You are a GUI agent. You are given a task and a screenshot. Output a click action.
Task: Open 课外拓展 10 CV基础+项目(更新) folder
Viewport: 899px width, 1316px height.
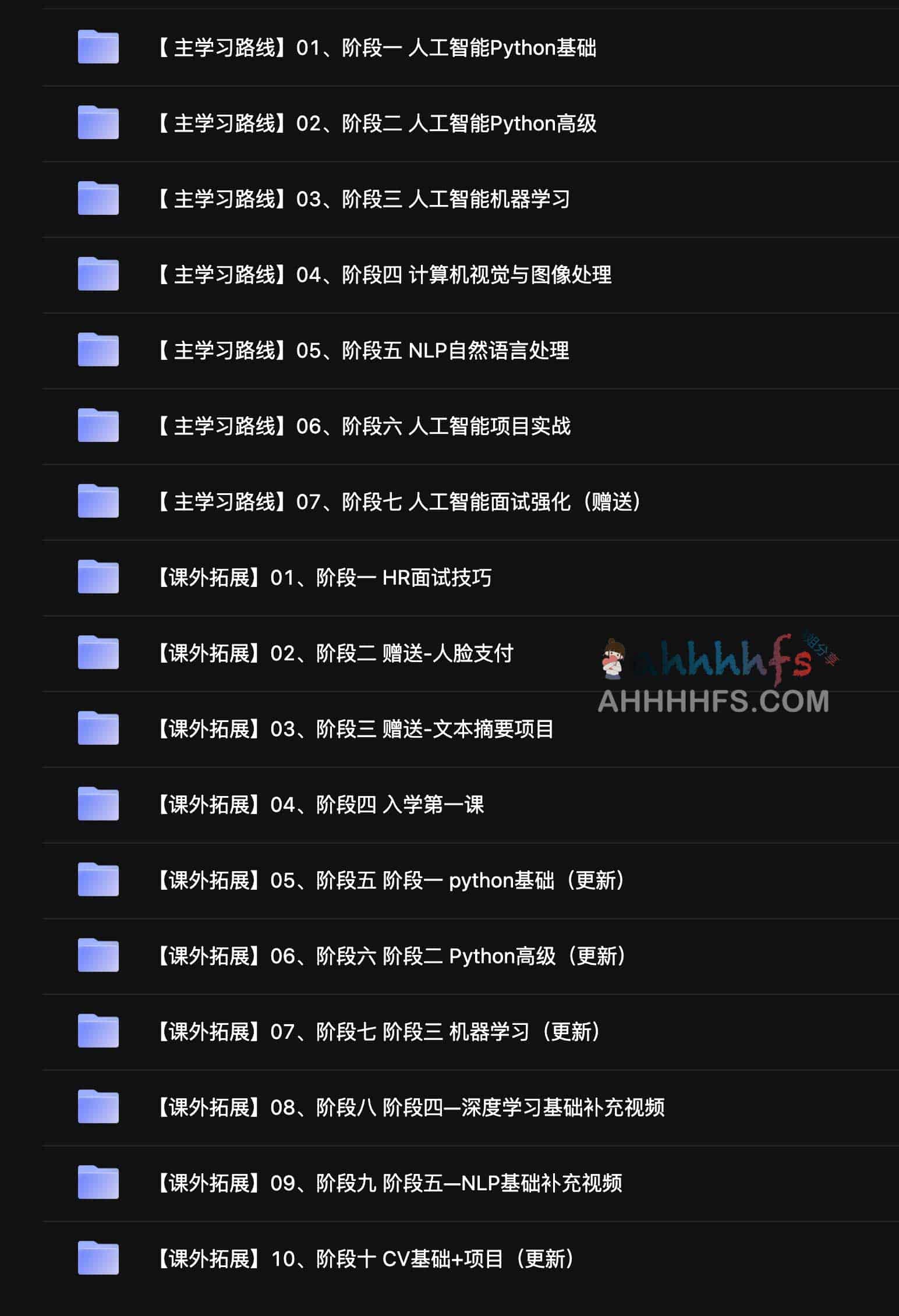(365, 1259)
